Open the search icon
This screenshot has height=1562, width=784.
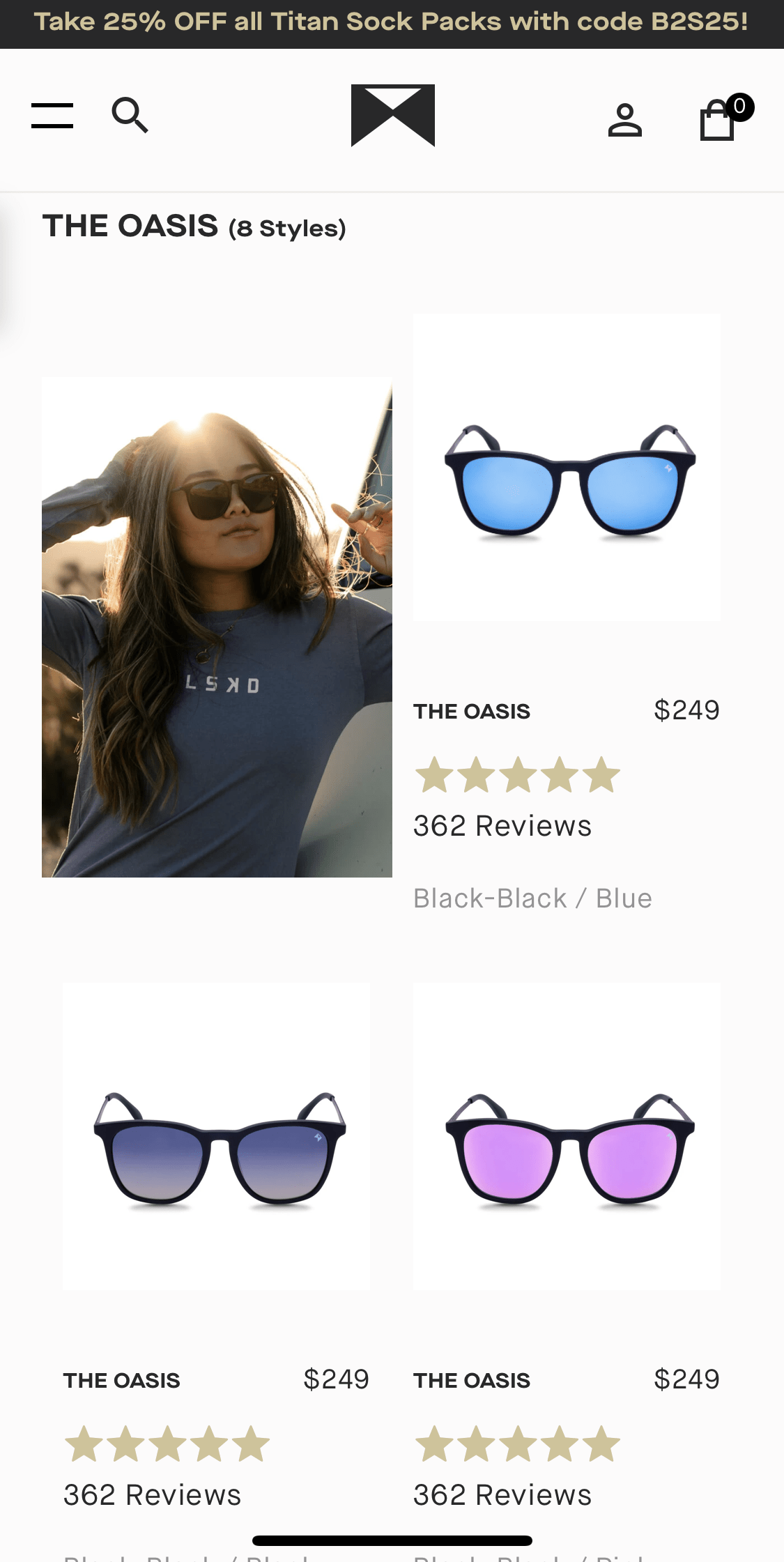tap(130, 116)
